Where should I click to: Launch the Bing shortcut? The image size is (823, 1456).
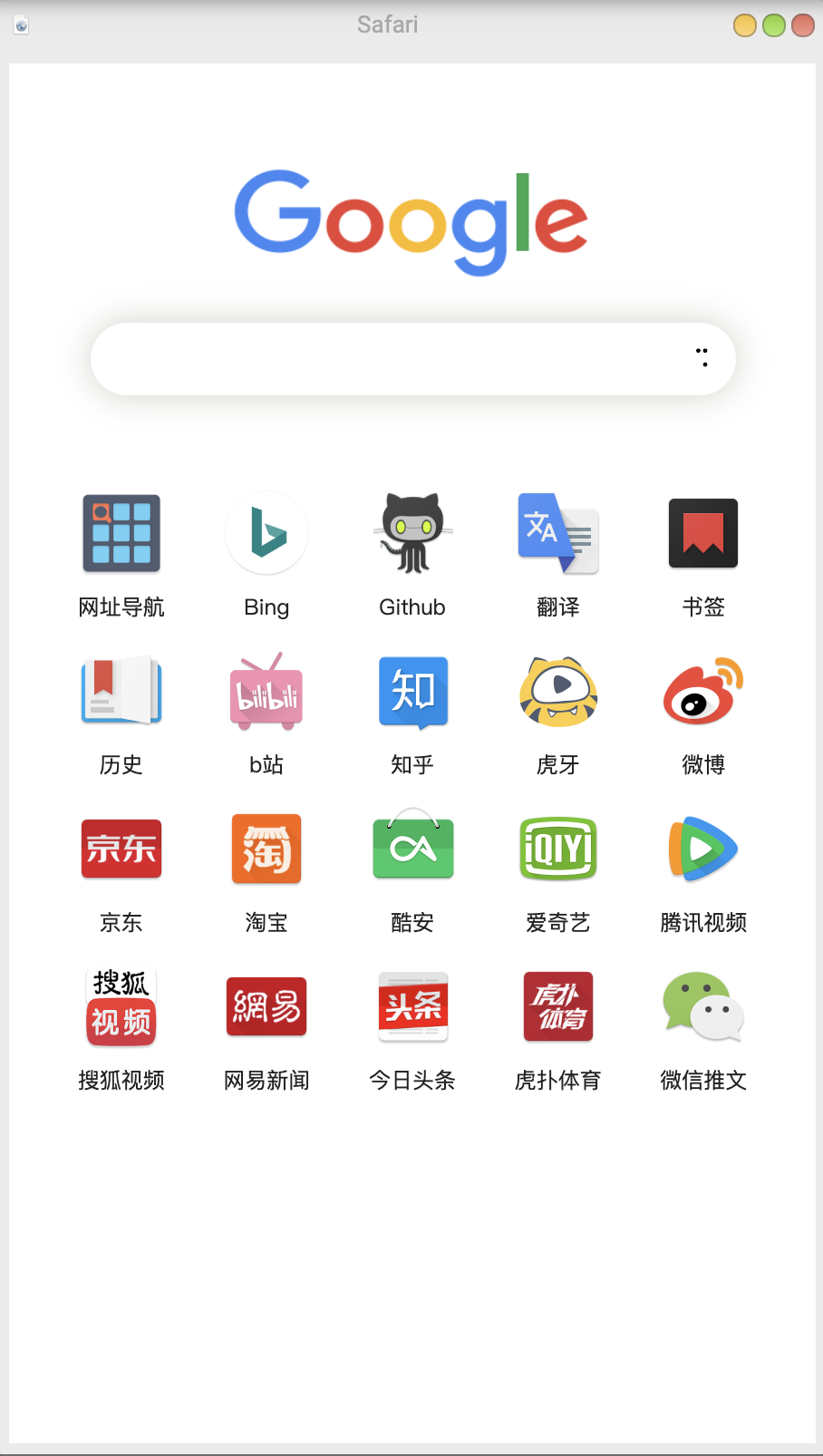pyautogui.click(x=266, y=534)
